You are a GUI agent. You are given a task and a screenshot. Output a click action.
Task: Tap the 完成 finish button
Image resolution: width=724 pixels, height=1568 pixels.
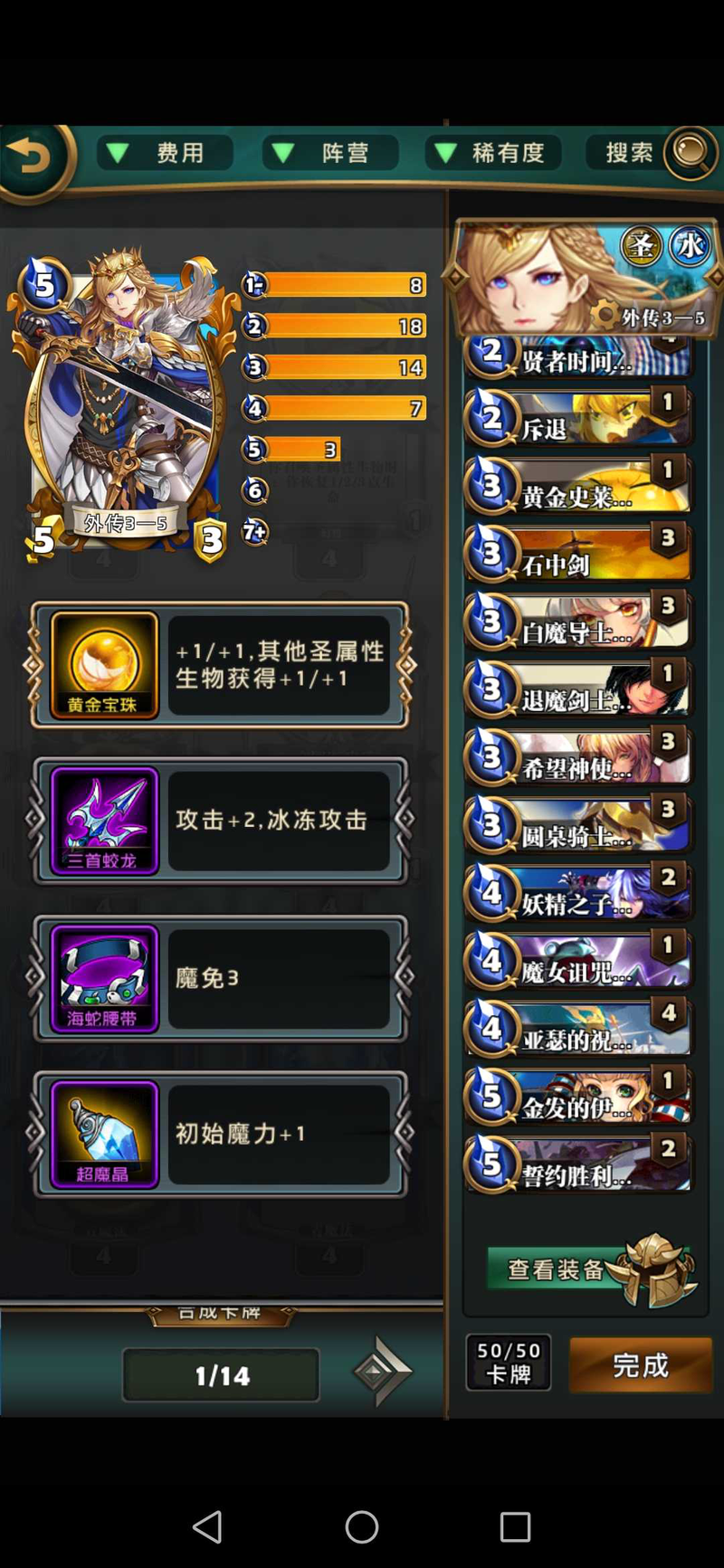coord(641,1364)
